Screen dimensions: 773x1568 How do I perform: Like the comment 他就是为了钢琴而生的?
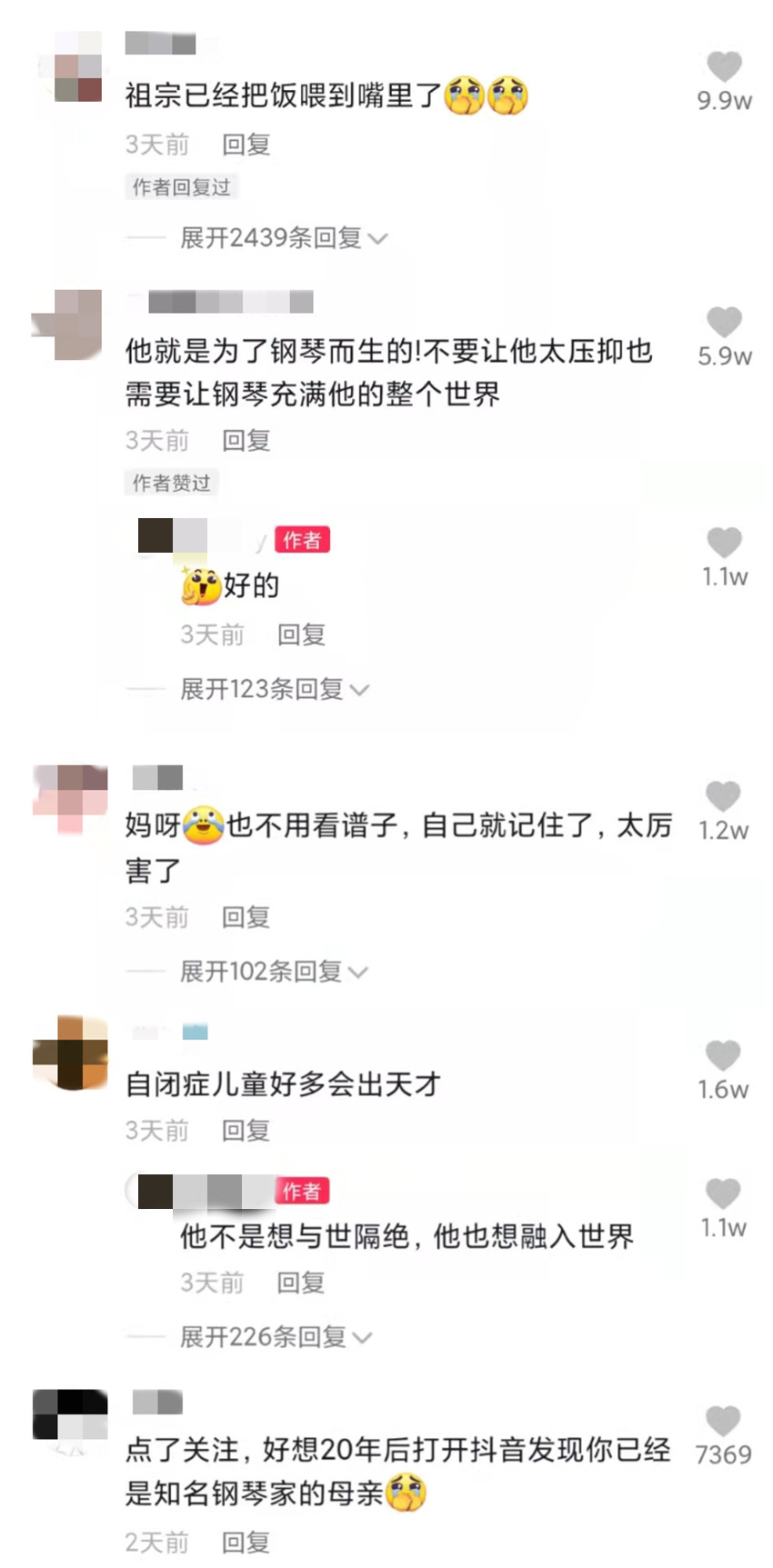pos(724,324)
